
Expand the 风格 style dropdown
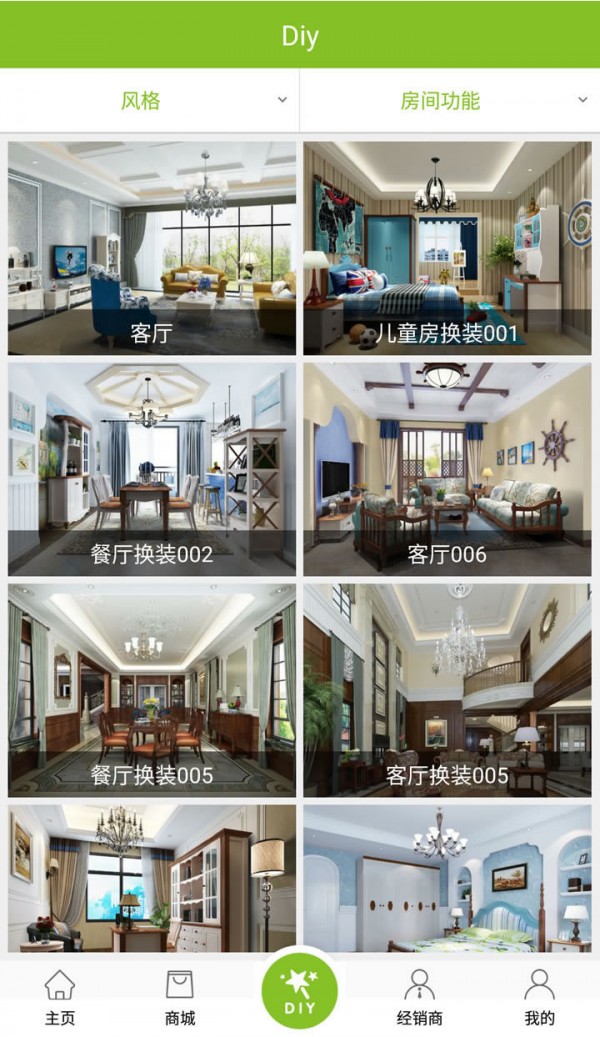[150, 101]
